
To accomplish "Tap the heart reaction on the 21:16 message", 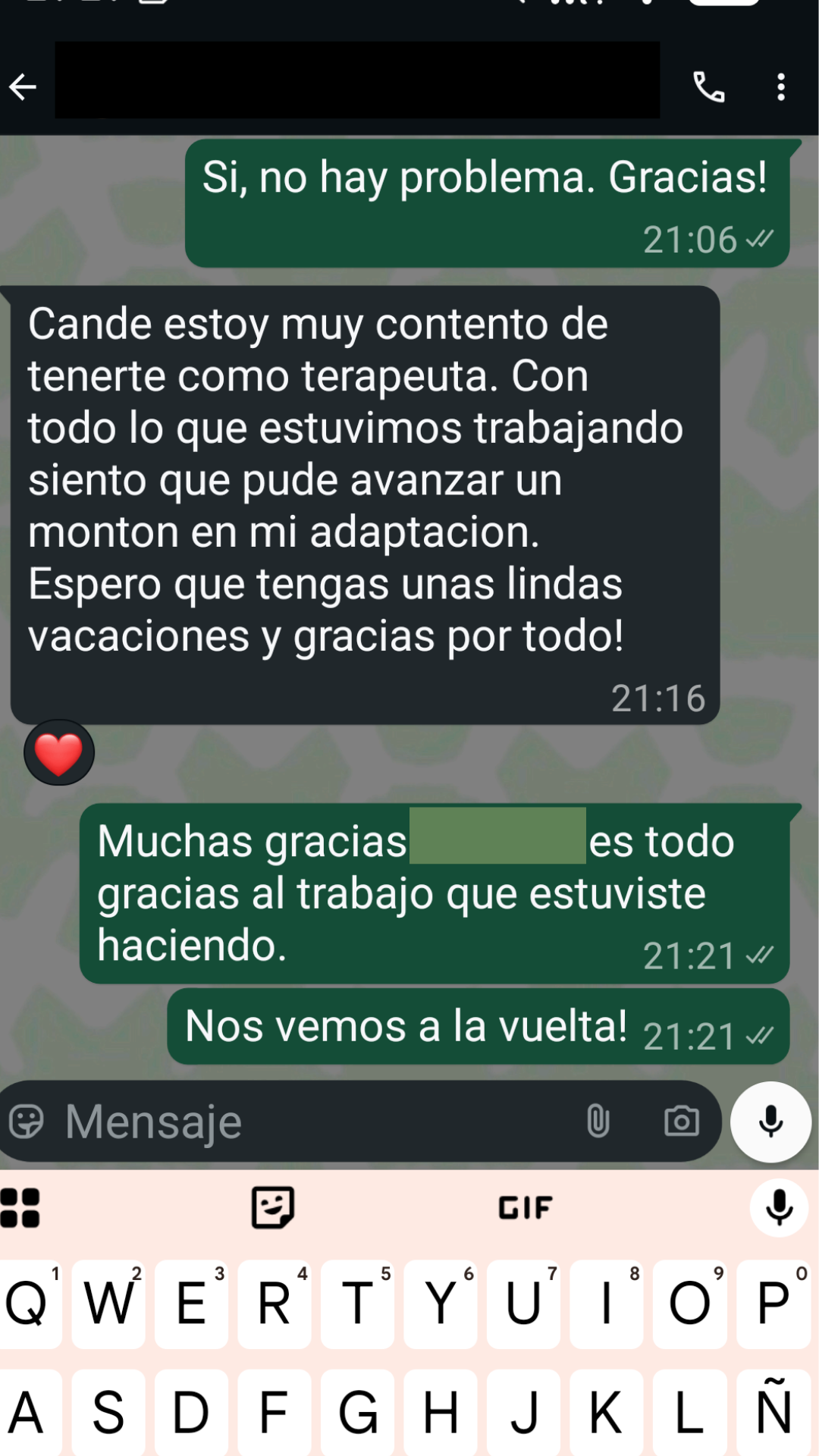I will (59, 753).
